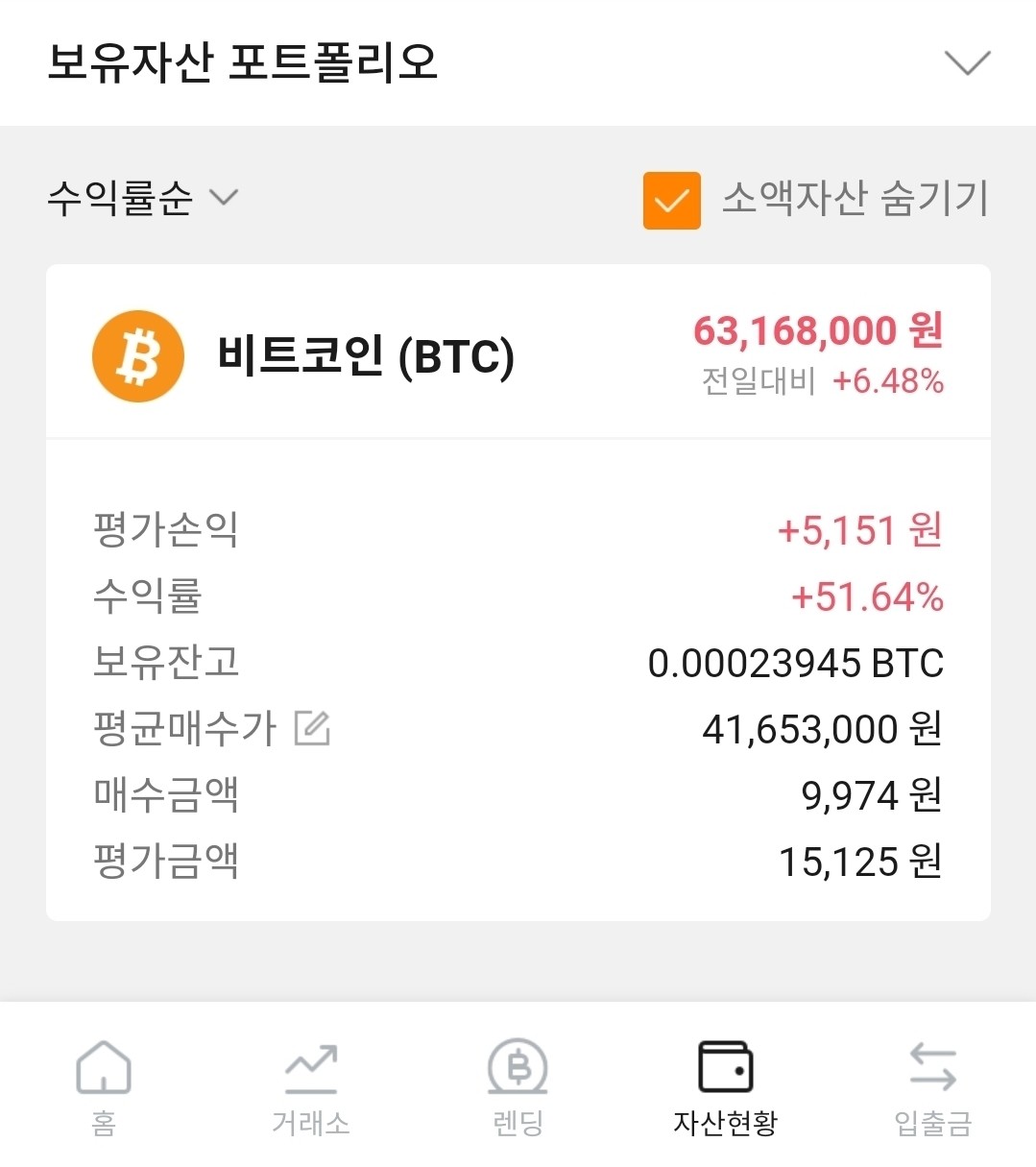Select the 거래소 exchange chart icon
1036x1167 pixels.
310,1066
